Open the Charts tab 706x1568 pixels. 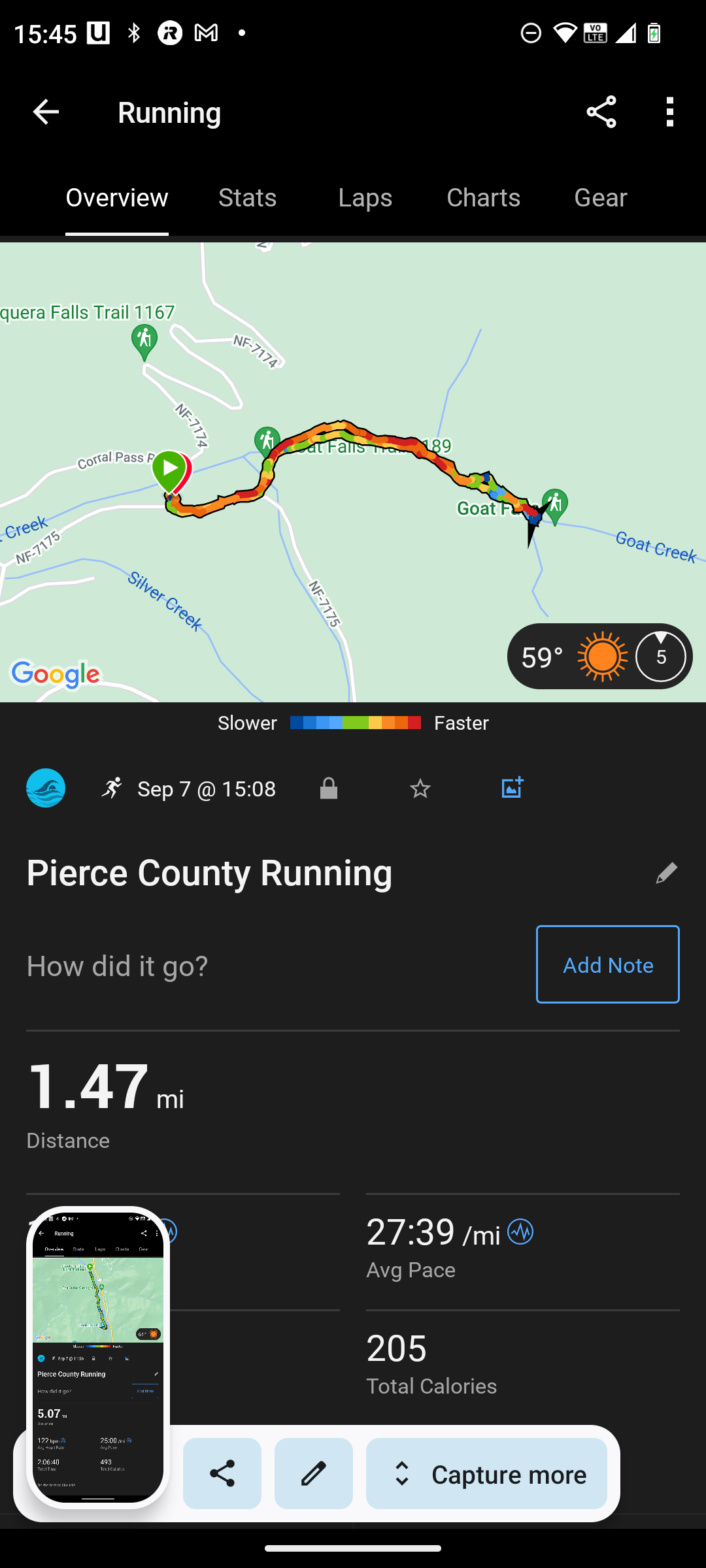[483, 198]
